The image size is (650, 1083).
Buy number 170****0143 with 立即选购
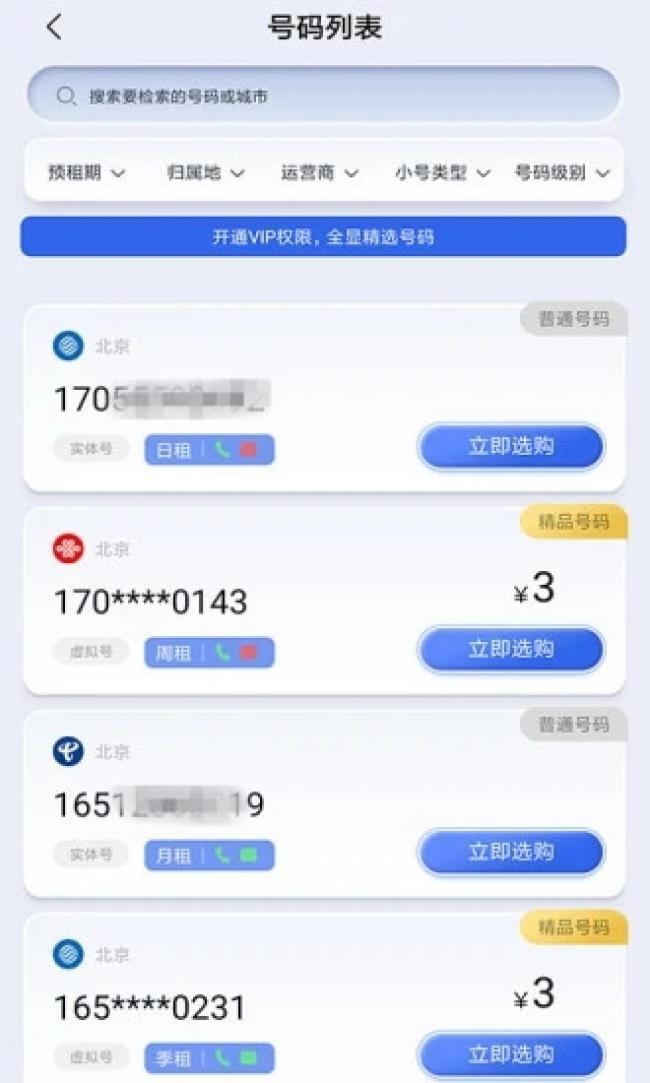click(511, 650)
